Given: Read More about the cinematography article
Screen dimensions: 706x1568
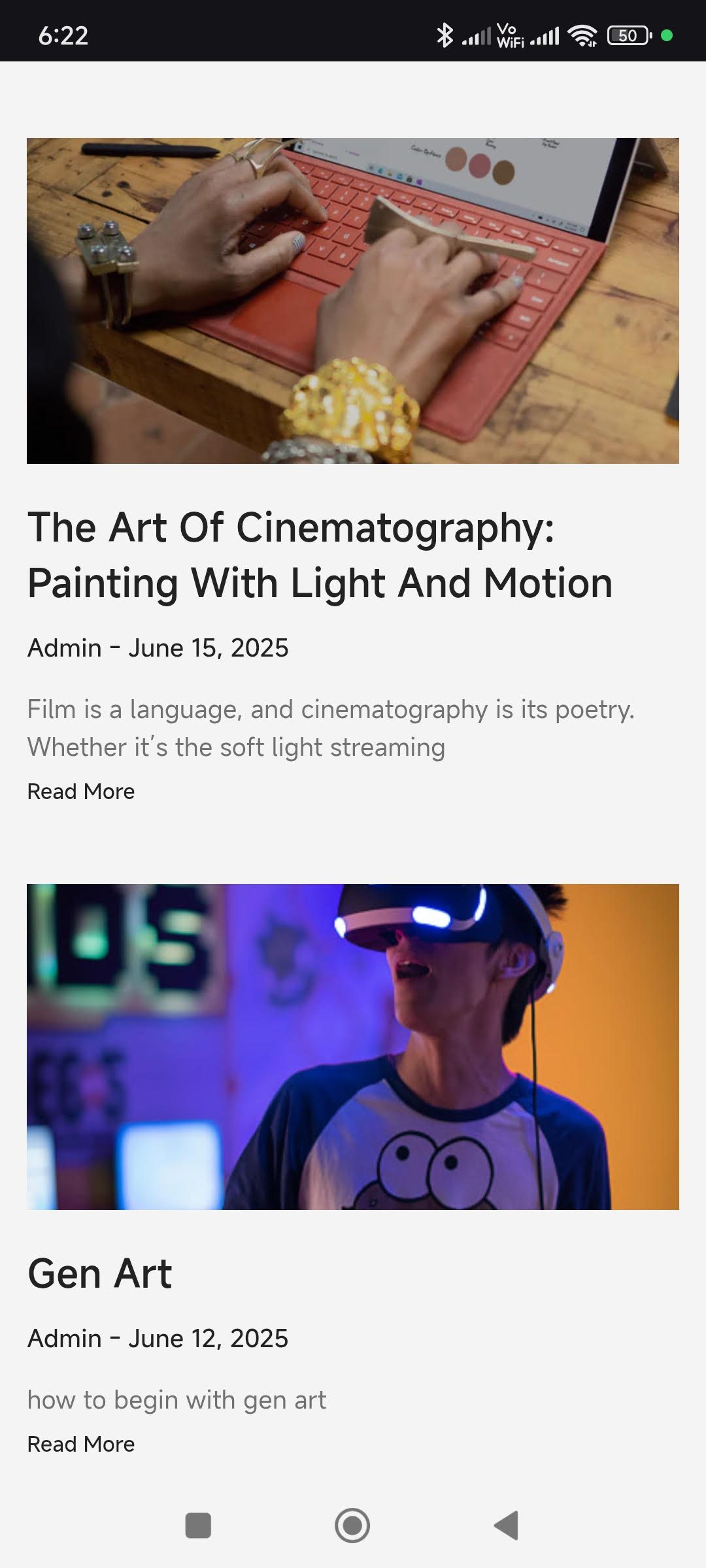Looking at the screenshot, I should (81, 791).
